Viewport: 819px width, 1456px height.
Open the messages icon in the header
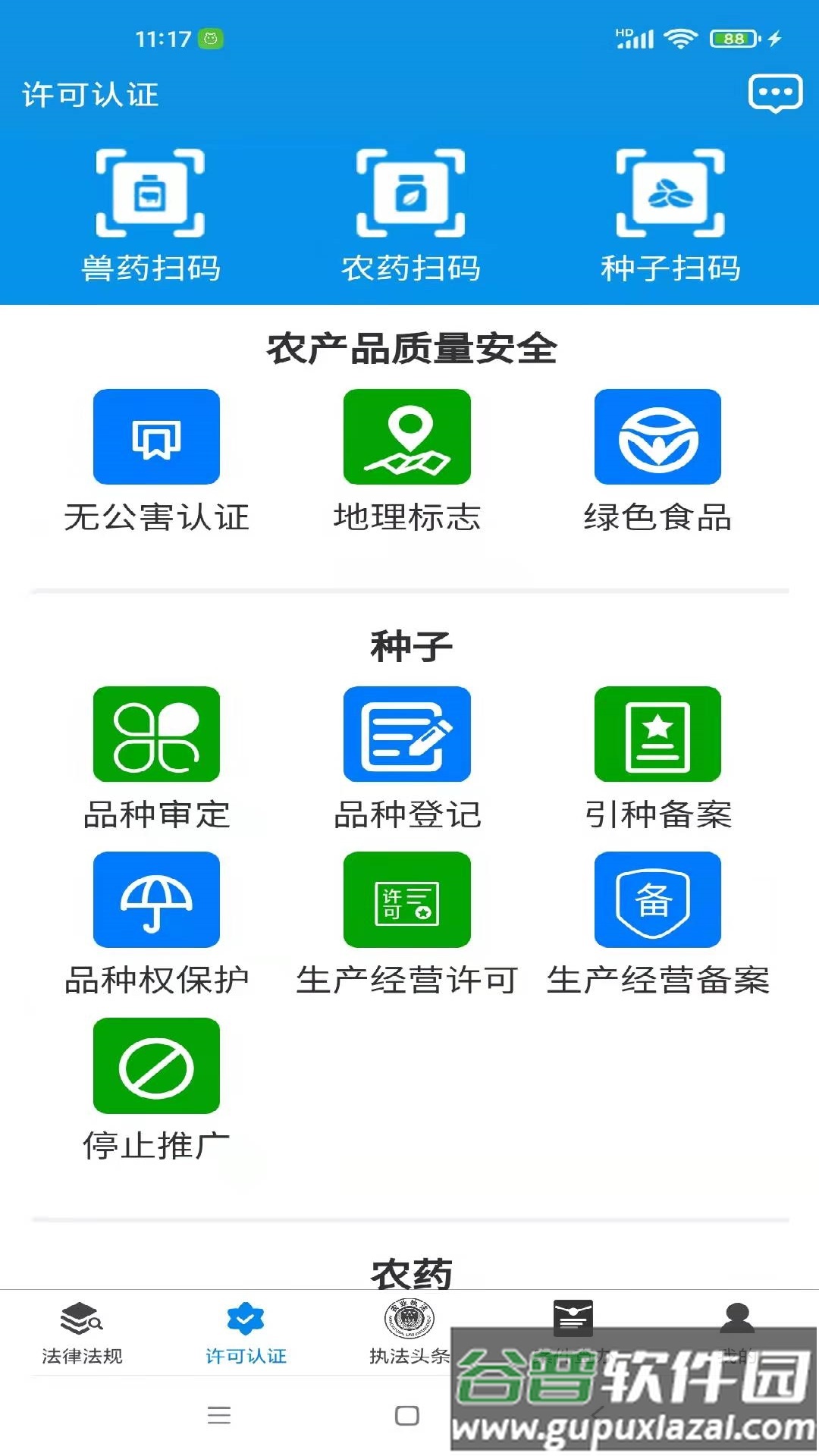click(774, 94)
